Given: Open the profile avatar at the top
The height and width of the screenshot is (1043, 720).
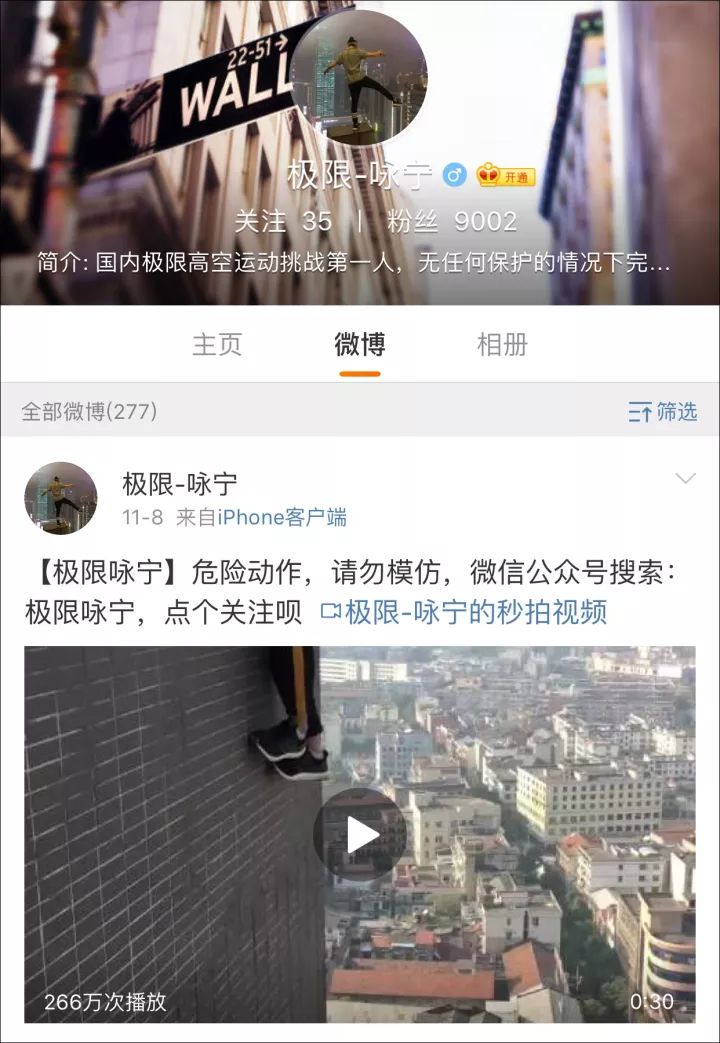Looking at the screenshot, I should [x=359, y=79].
